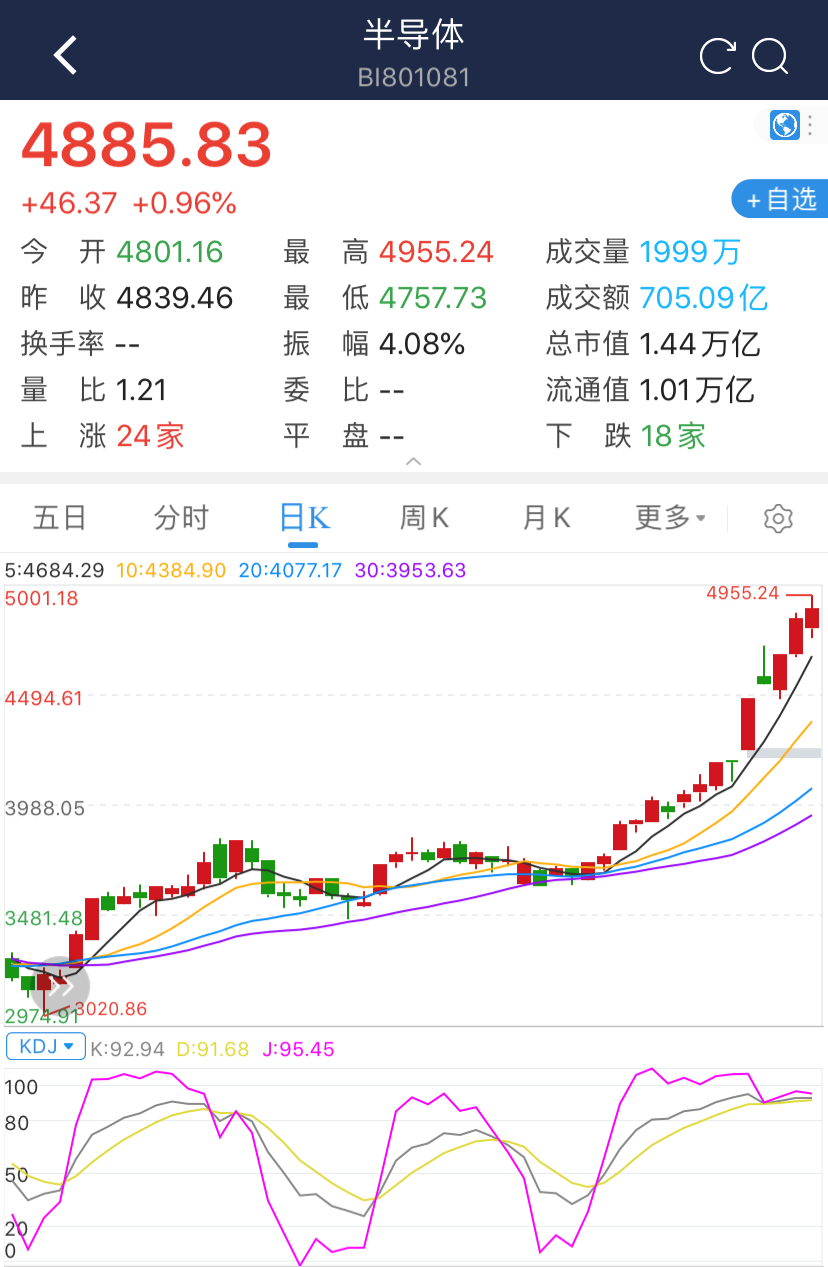828x1267 pixels.
Task: Refresh the quote data
Action: [x=717, y=56]
